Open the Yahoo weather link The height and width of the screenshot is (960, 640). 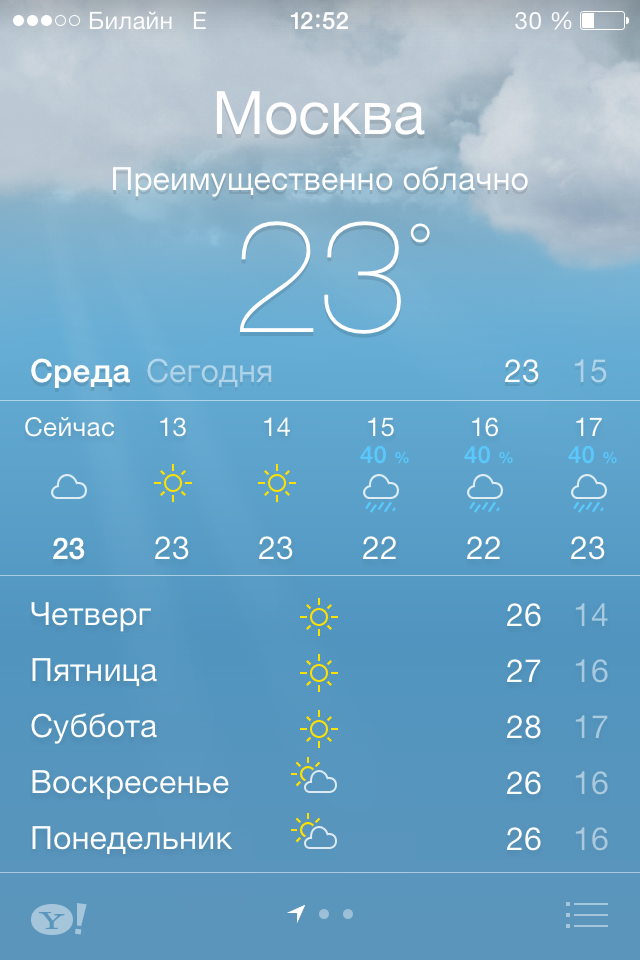(58, 918)
